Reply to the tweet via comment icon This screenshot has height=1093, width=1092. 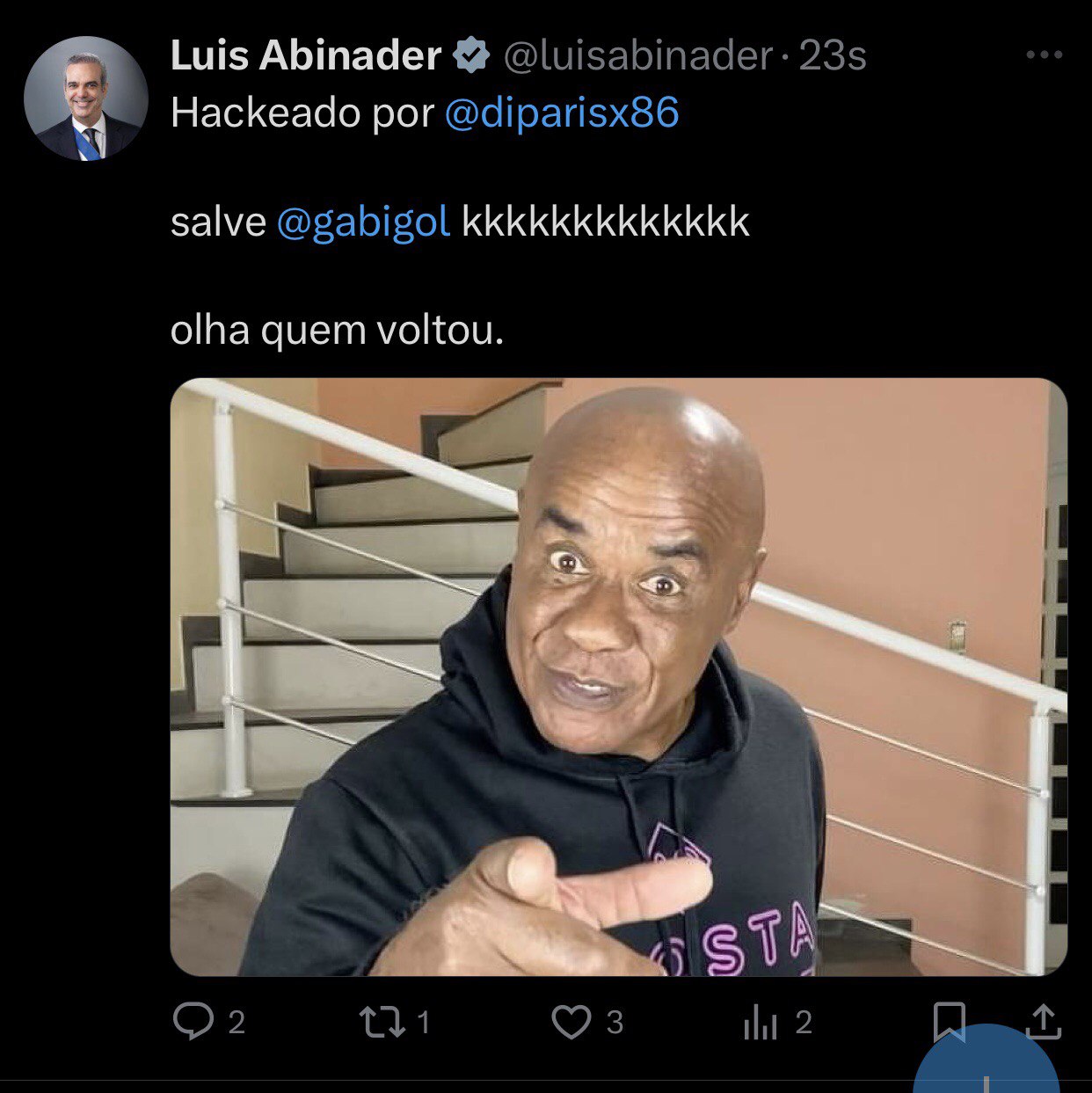tap(193, 1022)
